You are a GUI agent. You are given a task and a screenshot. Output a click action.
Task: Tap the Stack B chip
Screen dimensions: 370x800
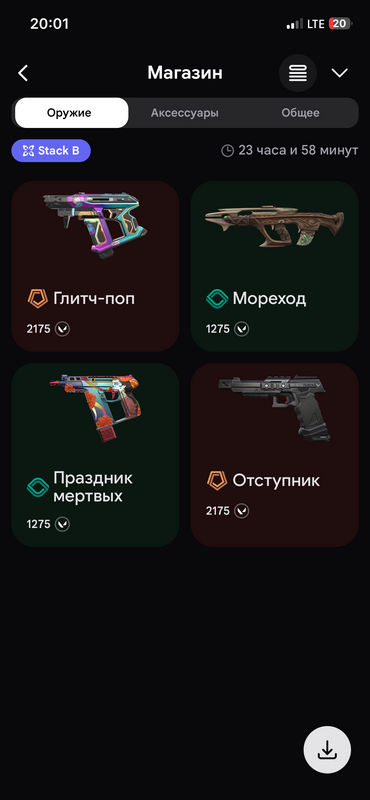(51, 151)
